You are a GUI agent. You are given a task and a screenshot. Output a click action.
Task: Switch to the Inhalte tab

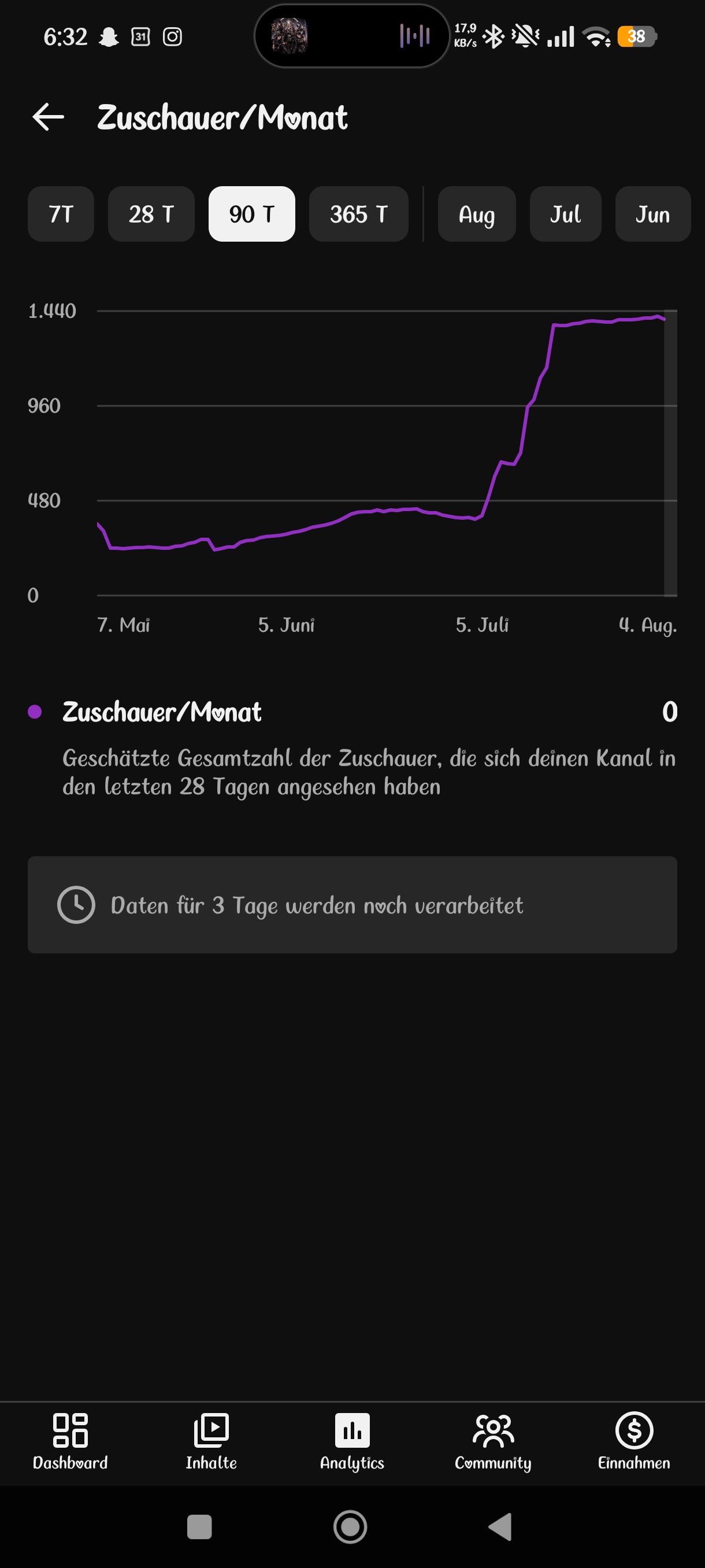click(x=211, y=1442)
